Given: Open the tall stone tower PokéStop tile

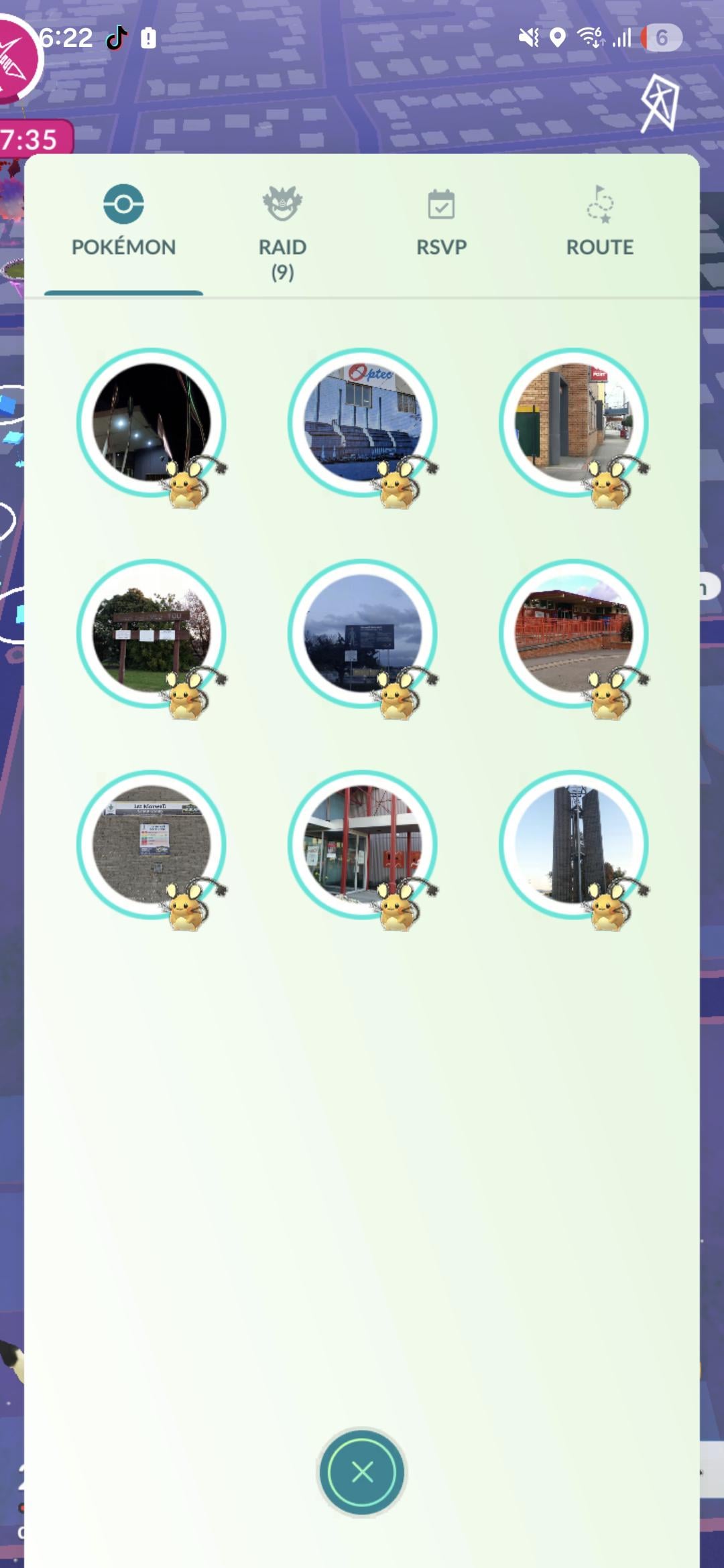Looking at the screenshot, I should [574, 844].
